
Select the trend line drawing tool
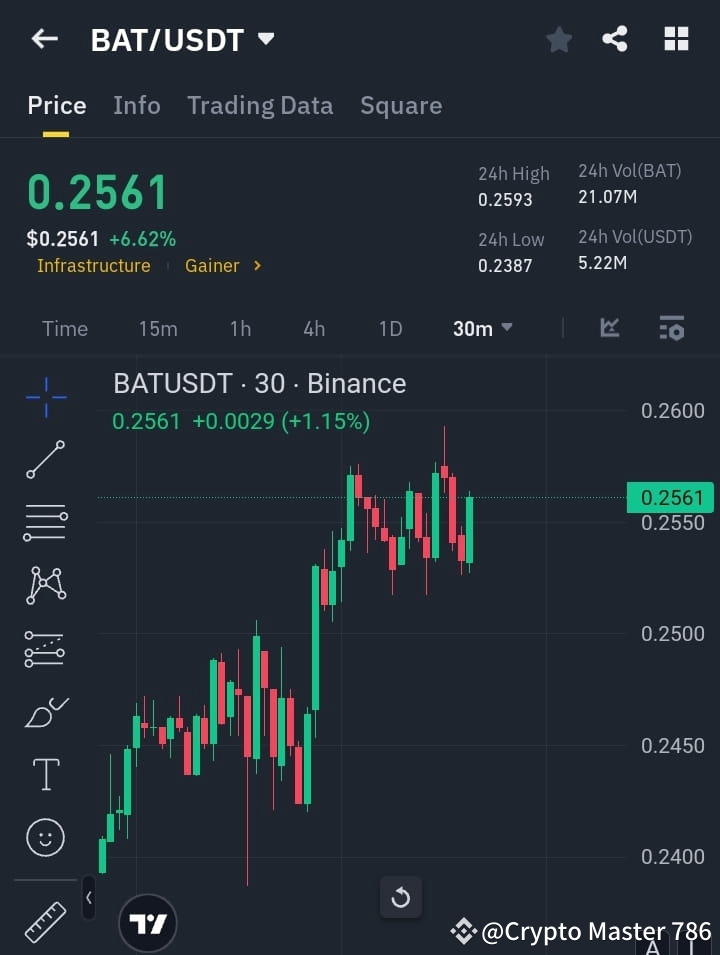(44, 460)
